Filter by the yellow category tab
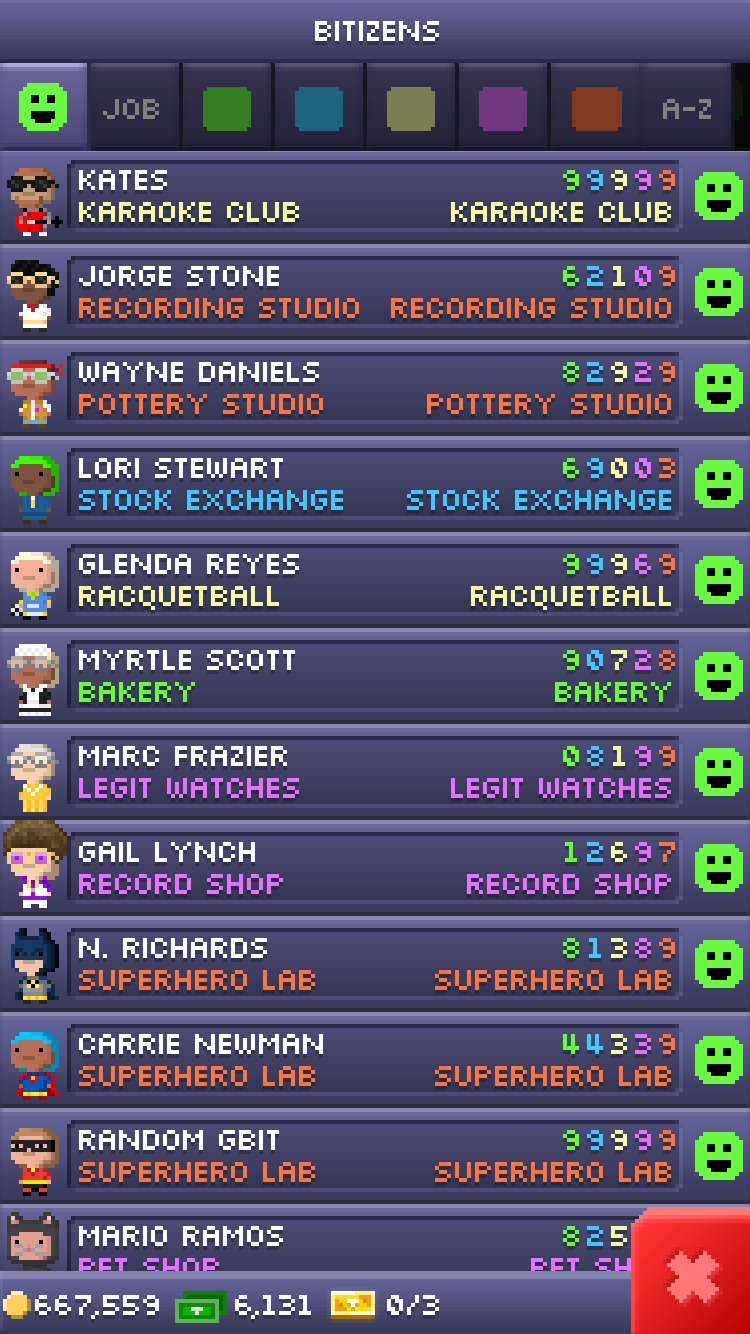The height and width of the screenshot is (1334, 750). (411, 108)
